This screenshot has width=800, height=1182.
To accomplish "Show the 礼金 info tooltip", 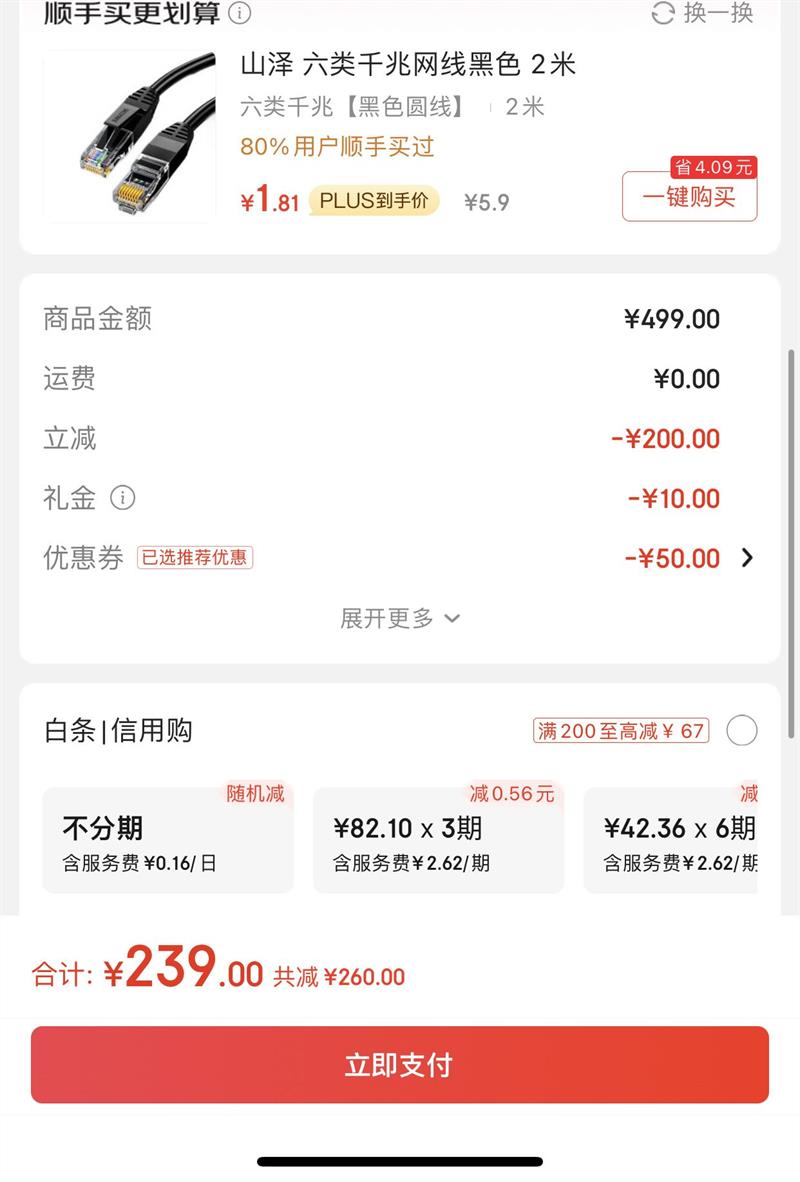I will coord(123,498).
